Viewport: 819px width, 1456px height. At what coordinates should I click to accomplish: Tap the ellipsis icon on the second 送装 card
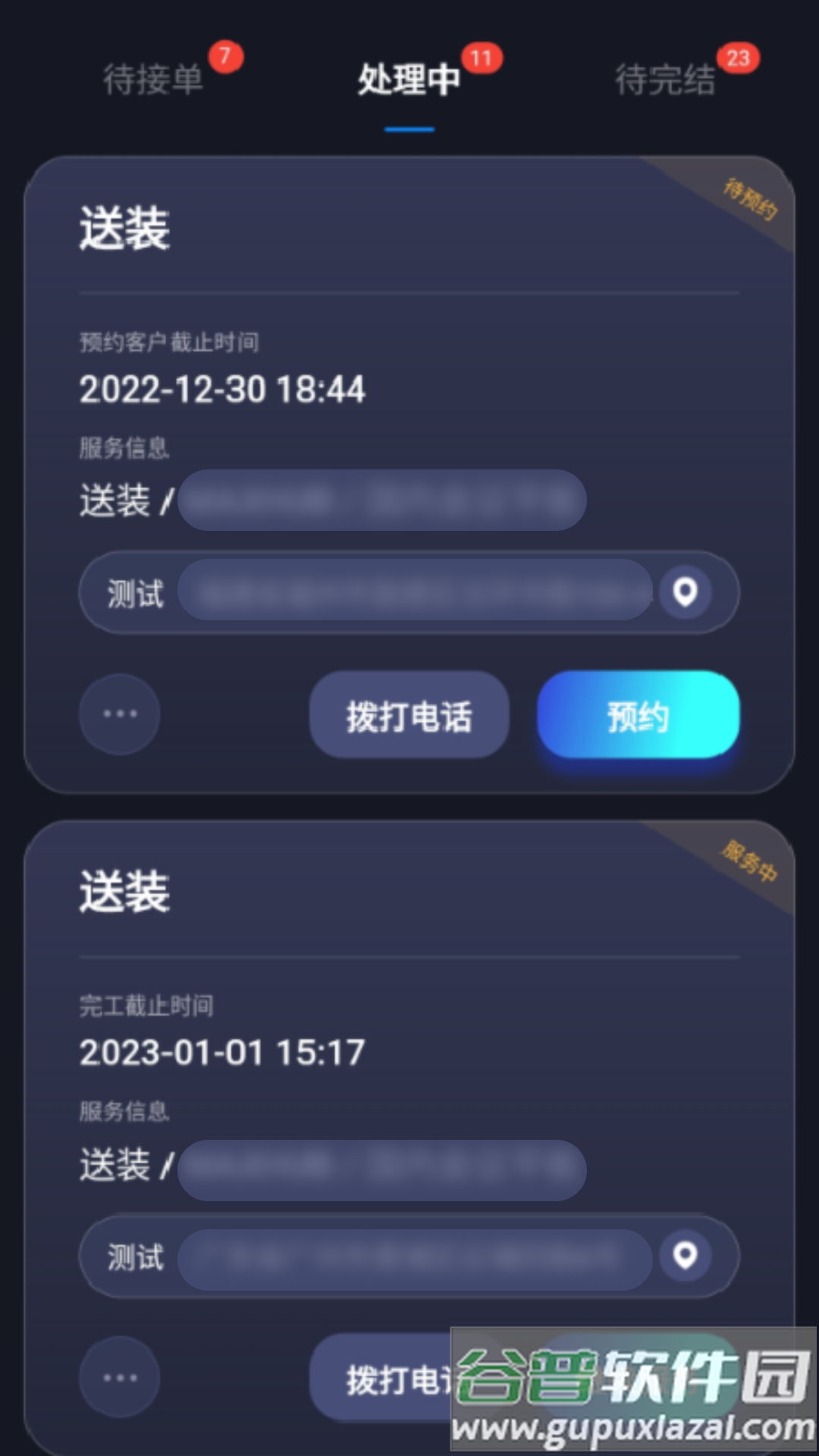119,1379
